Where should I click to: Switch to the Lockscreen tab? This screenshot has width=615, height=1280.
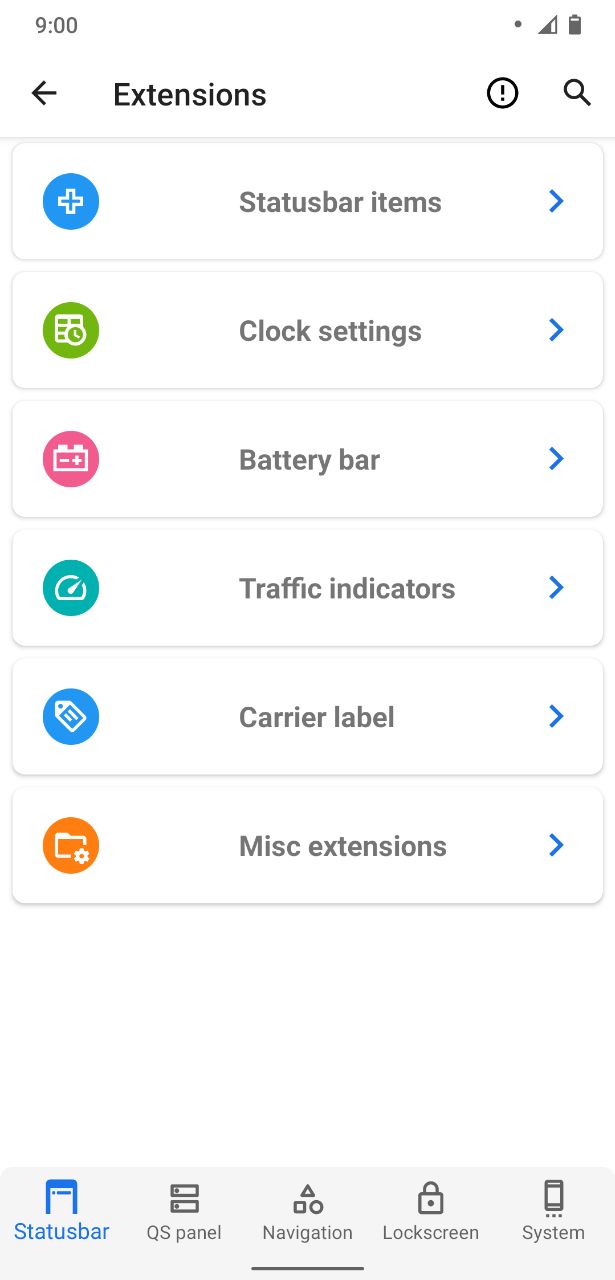point(430,1211)
